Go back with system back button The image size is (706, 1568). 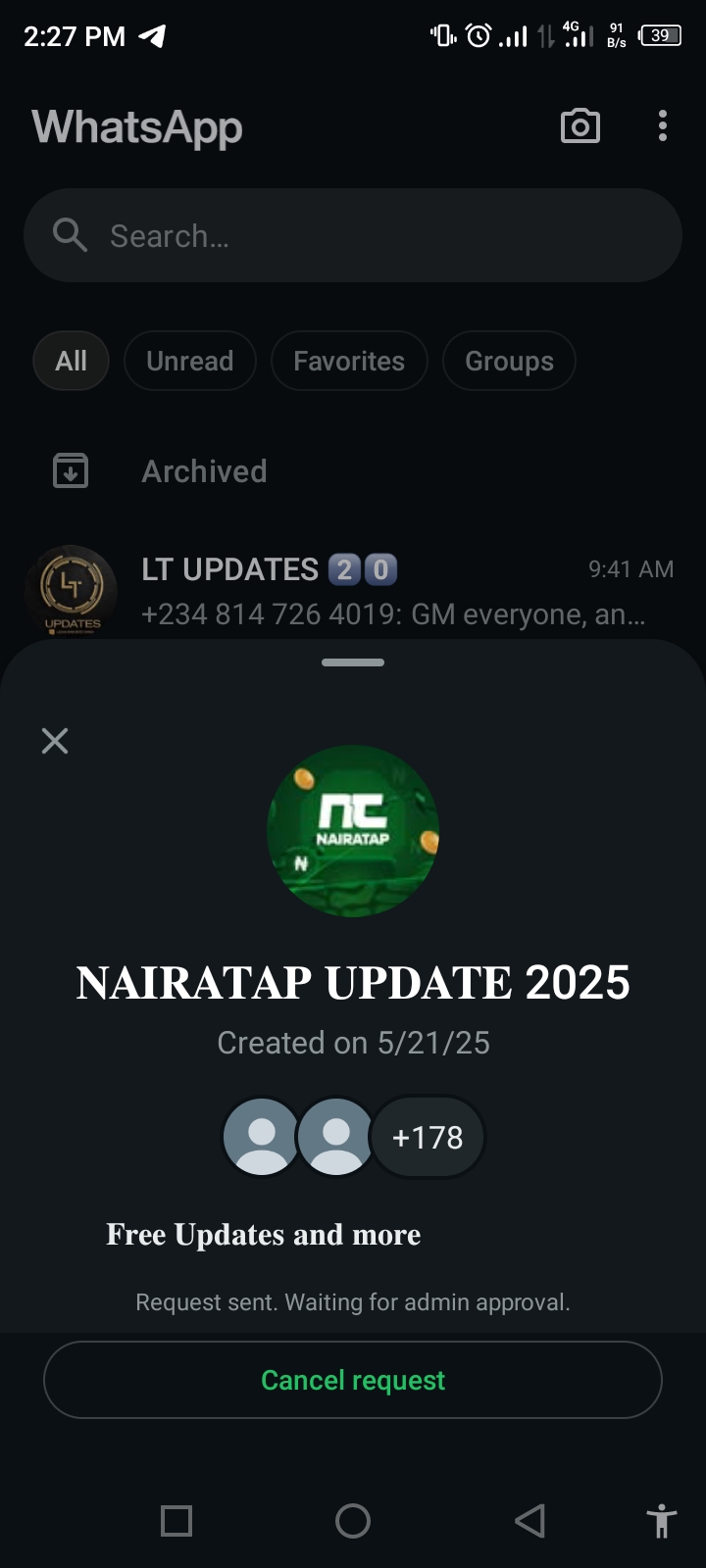(x=529, y=1521)
